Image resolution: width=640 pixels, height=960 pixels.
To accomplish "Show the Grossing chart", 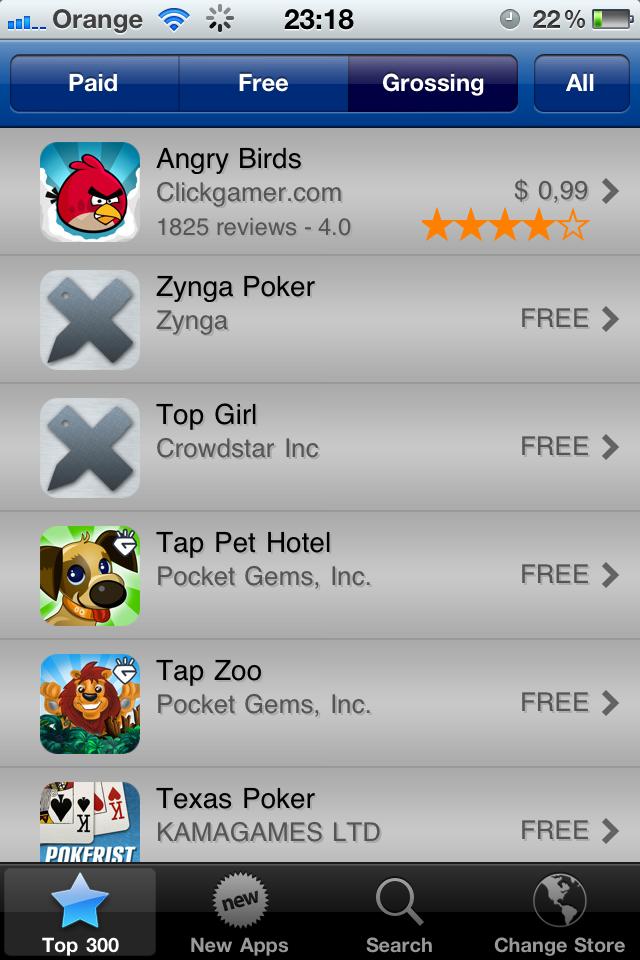I will [432, 84].
